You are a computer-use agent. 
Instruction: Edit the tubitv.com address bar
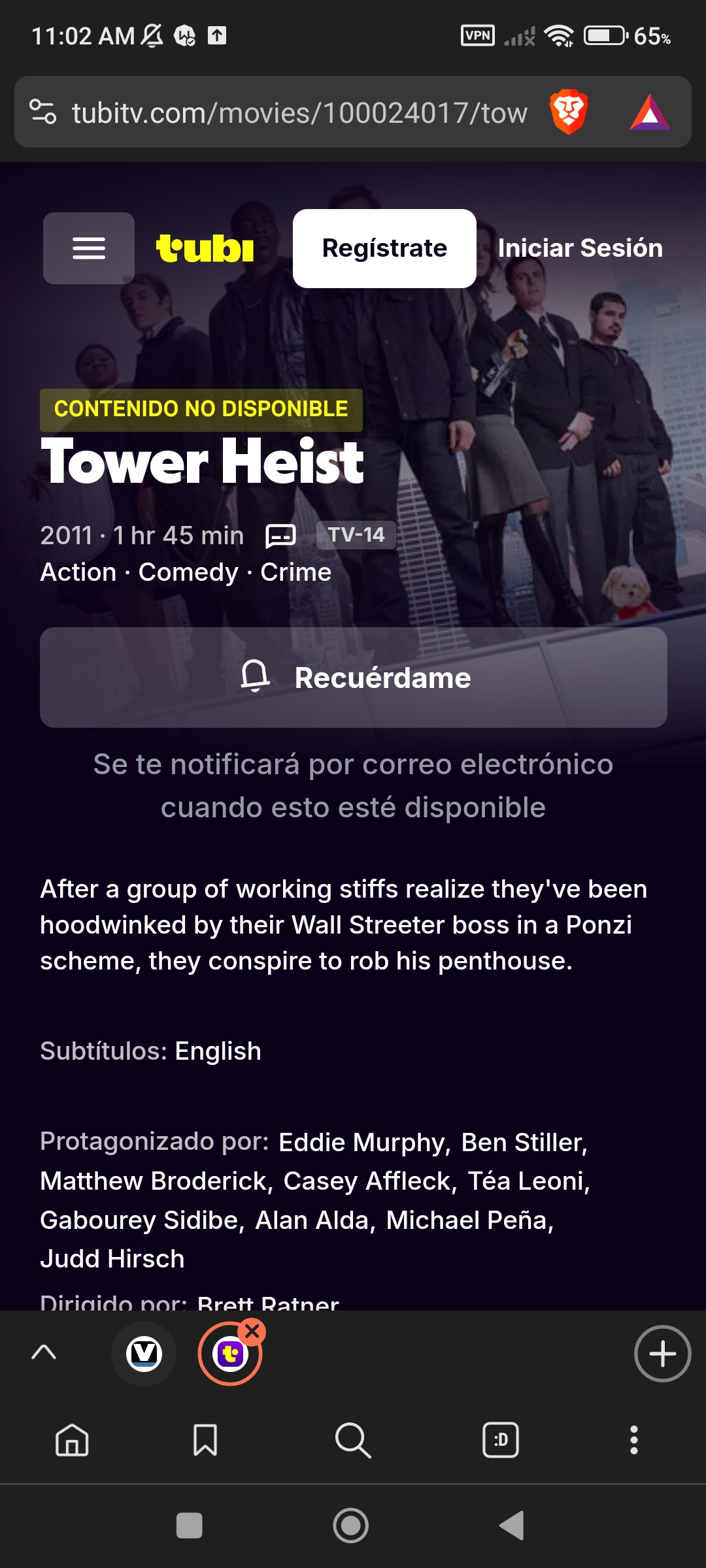tap(299, 112)
